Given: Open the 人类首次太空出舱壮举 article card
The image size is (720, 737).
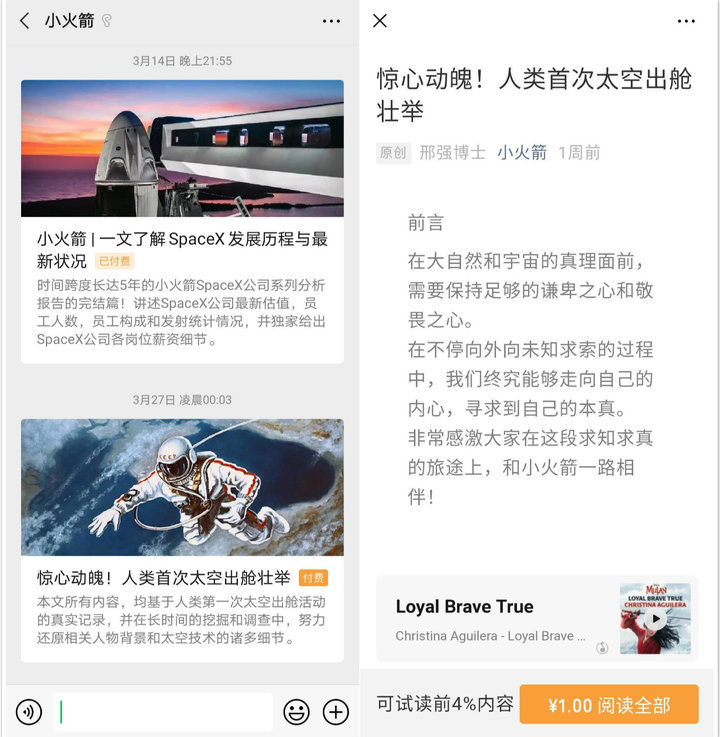Looking at the screenshot, I should tap(182, 541).
